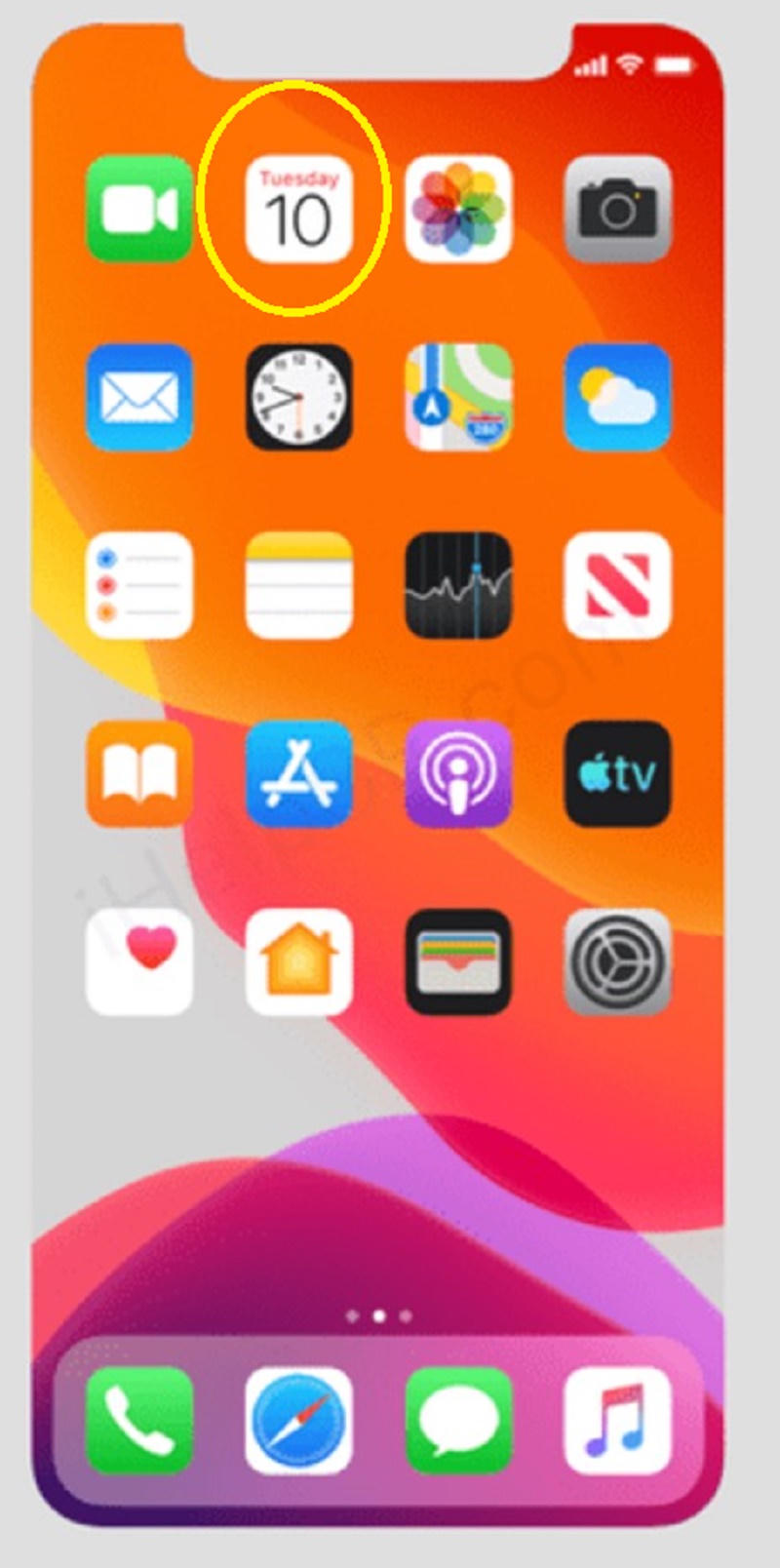Open the FaceTime app

139,209
